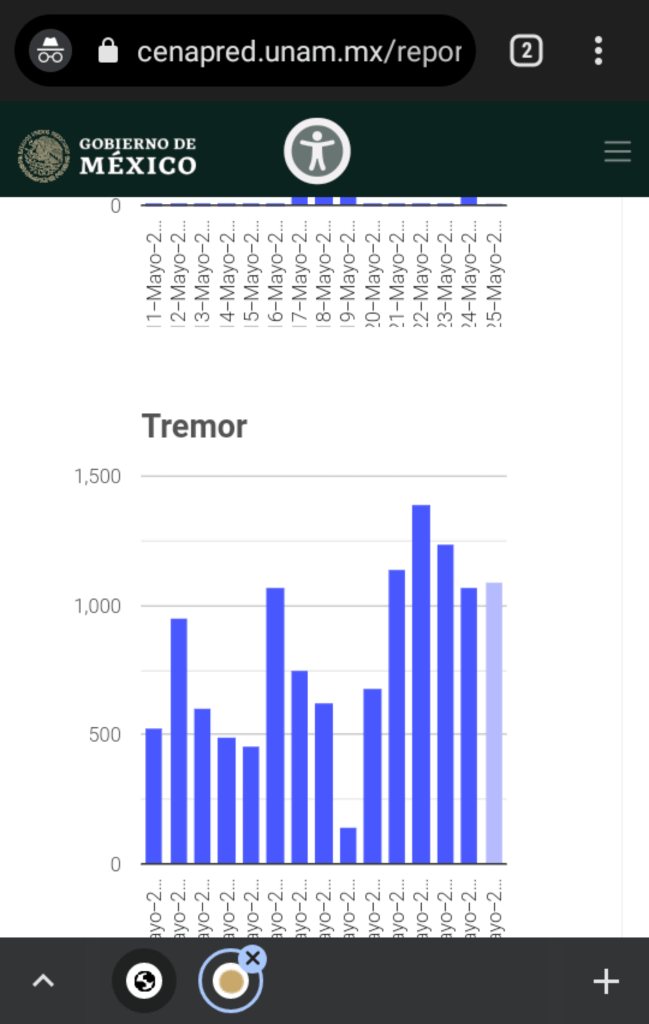Switch to the globe icon tab
Screen dimensions: 649x1024
pyautogui.click(x=145, y=982)
